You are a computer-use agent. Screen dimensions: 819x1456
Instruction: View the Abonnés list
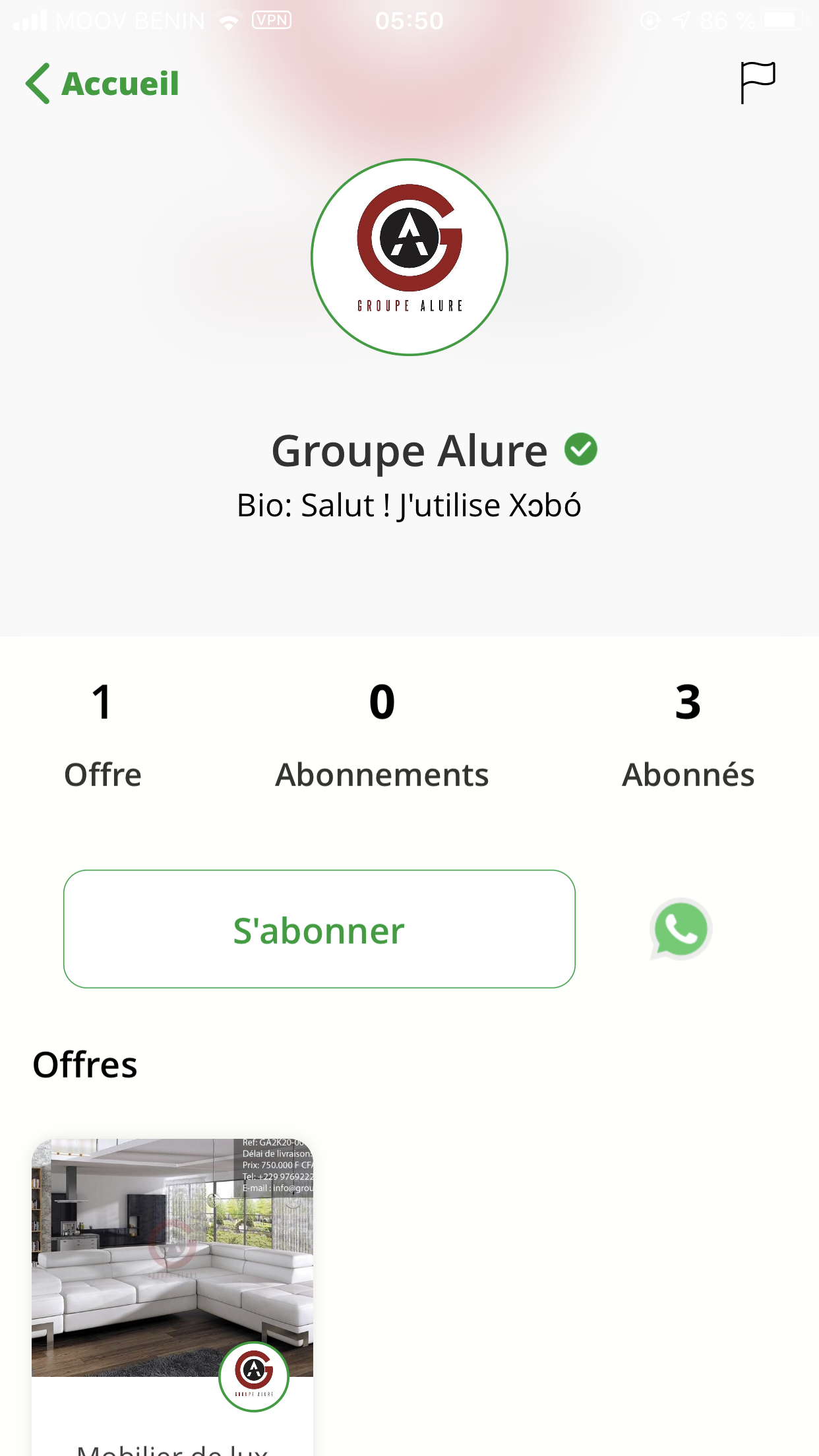click(x=688, y=735)
